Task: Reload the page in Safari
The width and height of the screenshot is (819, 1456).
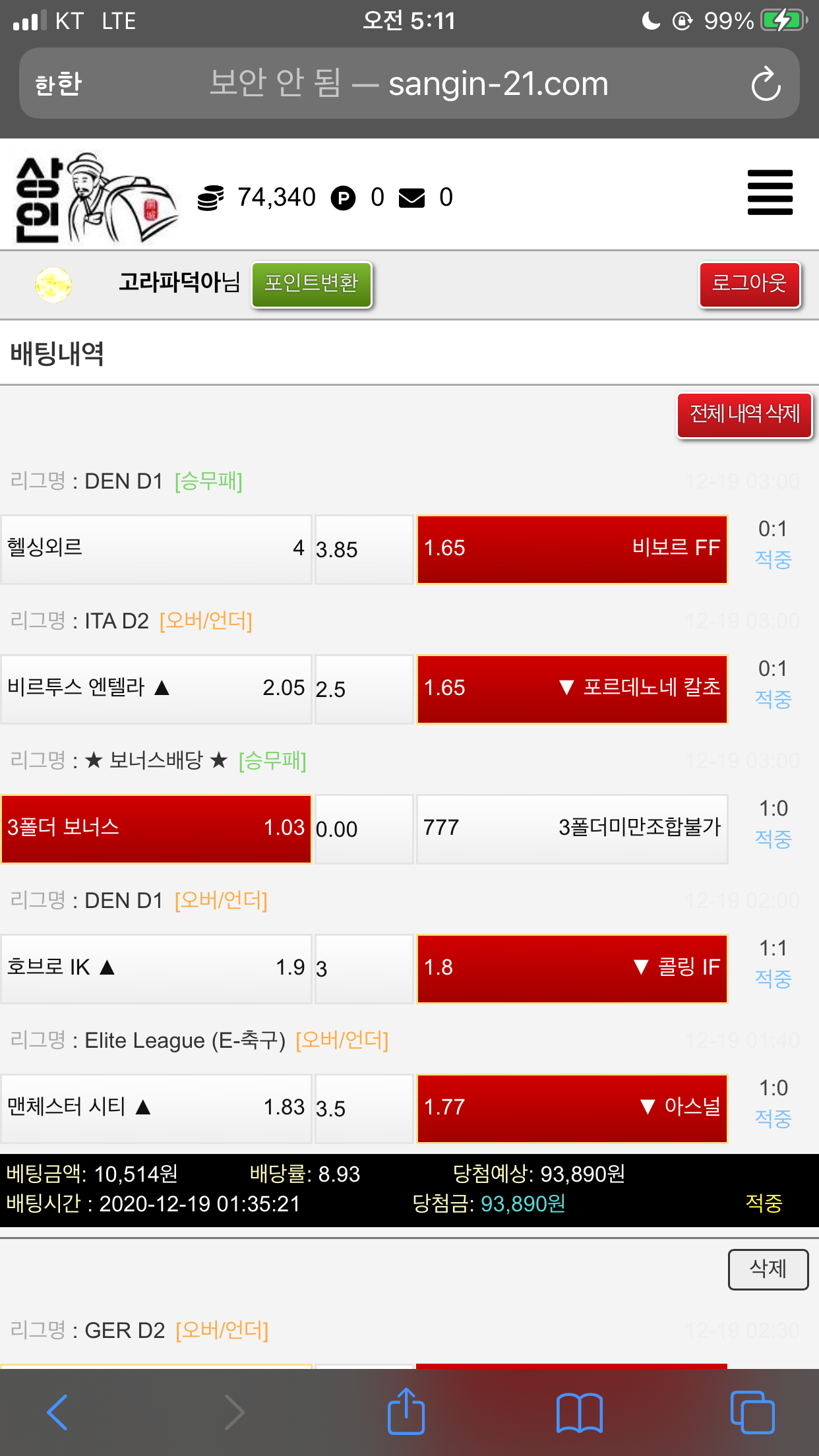Action: point(766,84)
